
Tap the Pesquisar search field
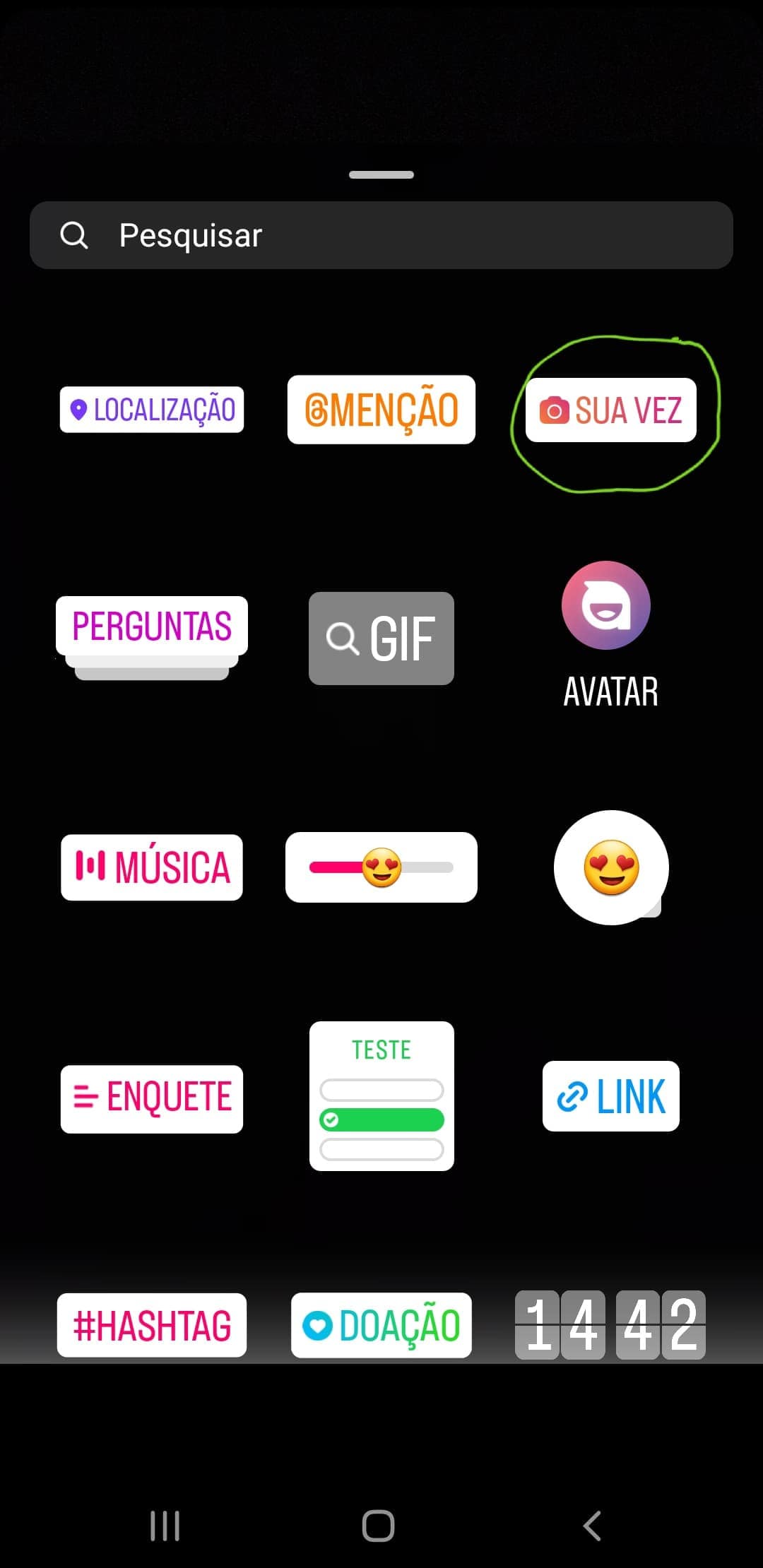point(381,235)
